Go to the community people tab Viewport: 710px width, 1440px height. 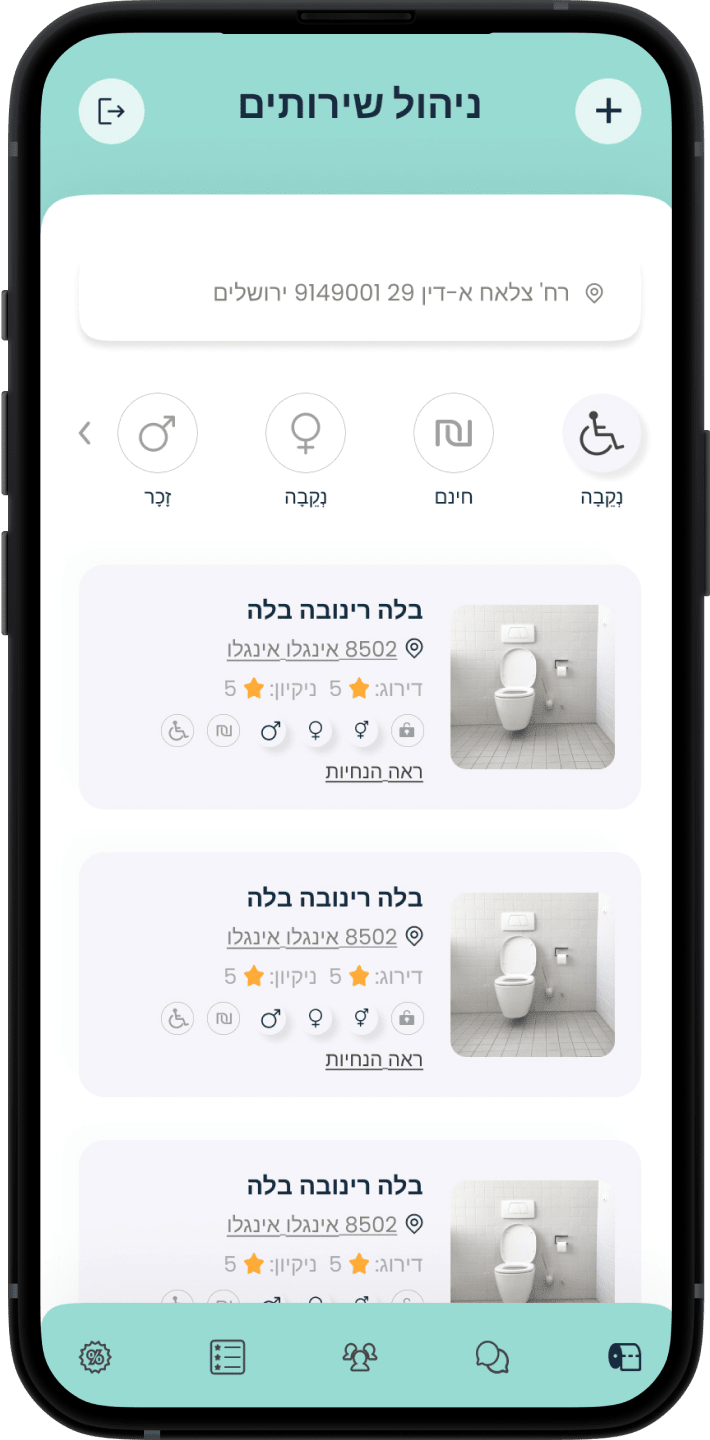point(359,1357)
